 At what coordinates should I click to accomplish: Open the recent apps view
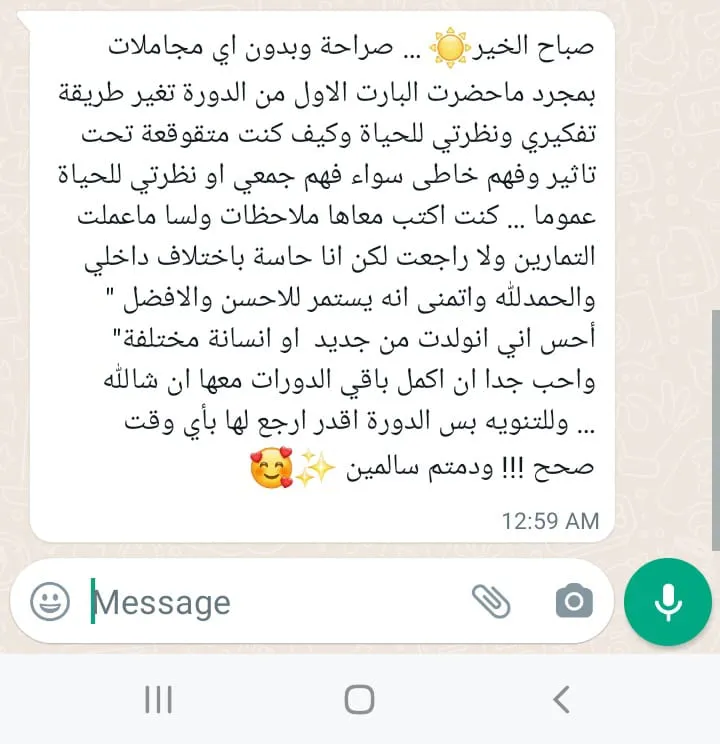[158, 699]
